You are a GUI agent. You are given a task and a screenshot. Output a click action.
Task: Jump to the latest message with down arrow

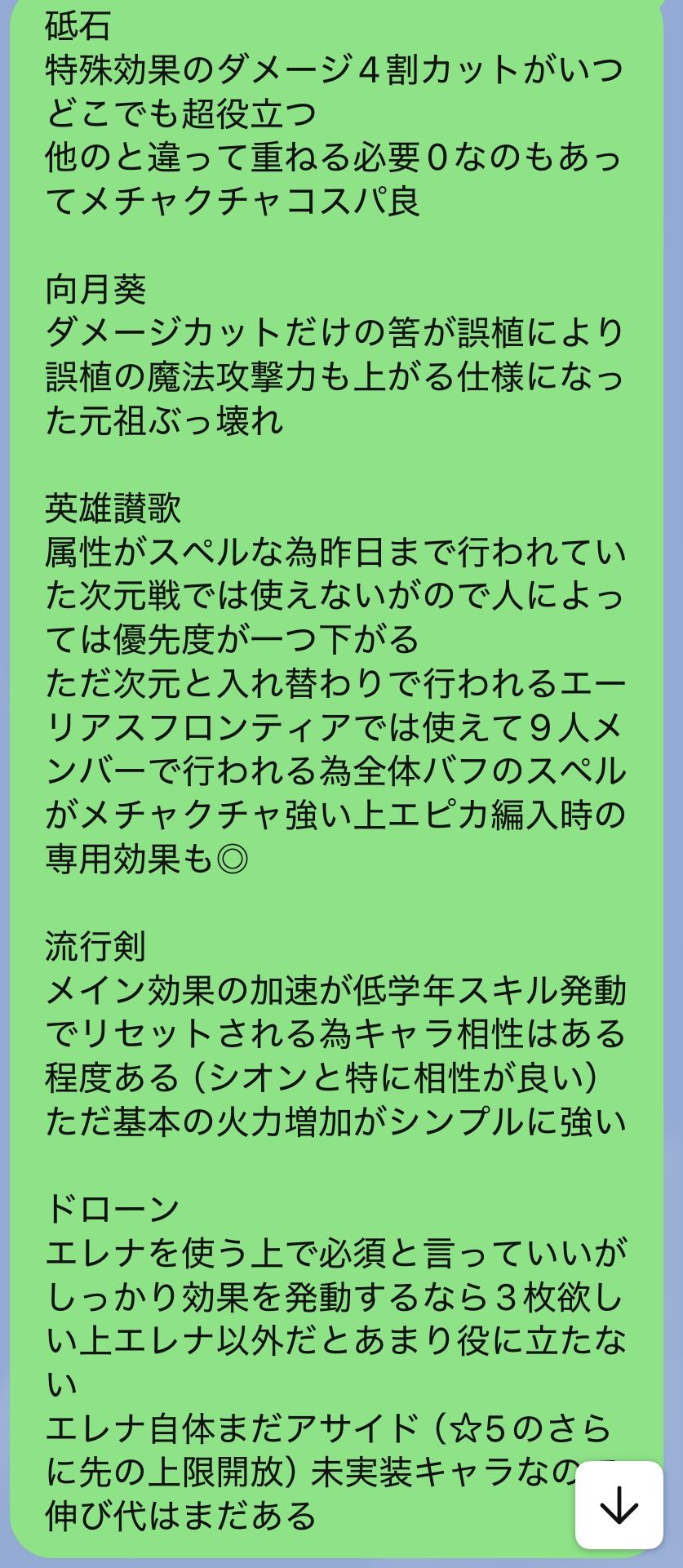tap(619, 1505)
